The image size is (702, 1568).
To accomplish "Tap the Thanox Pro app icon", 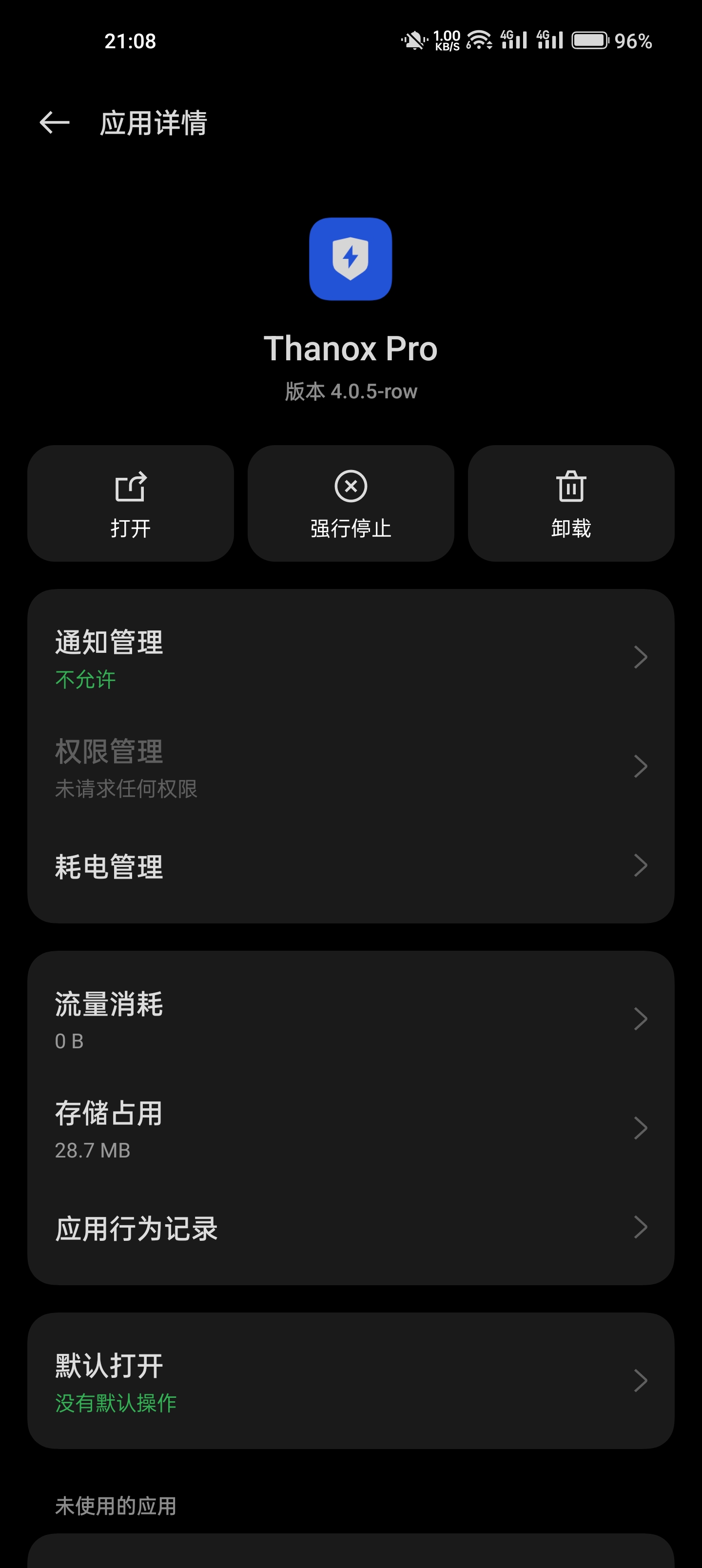I will [x=351, y=260].
